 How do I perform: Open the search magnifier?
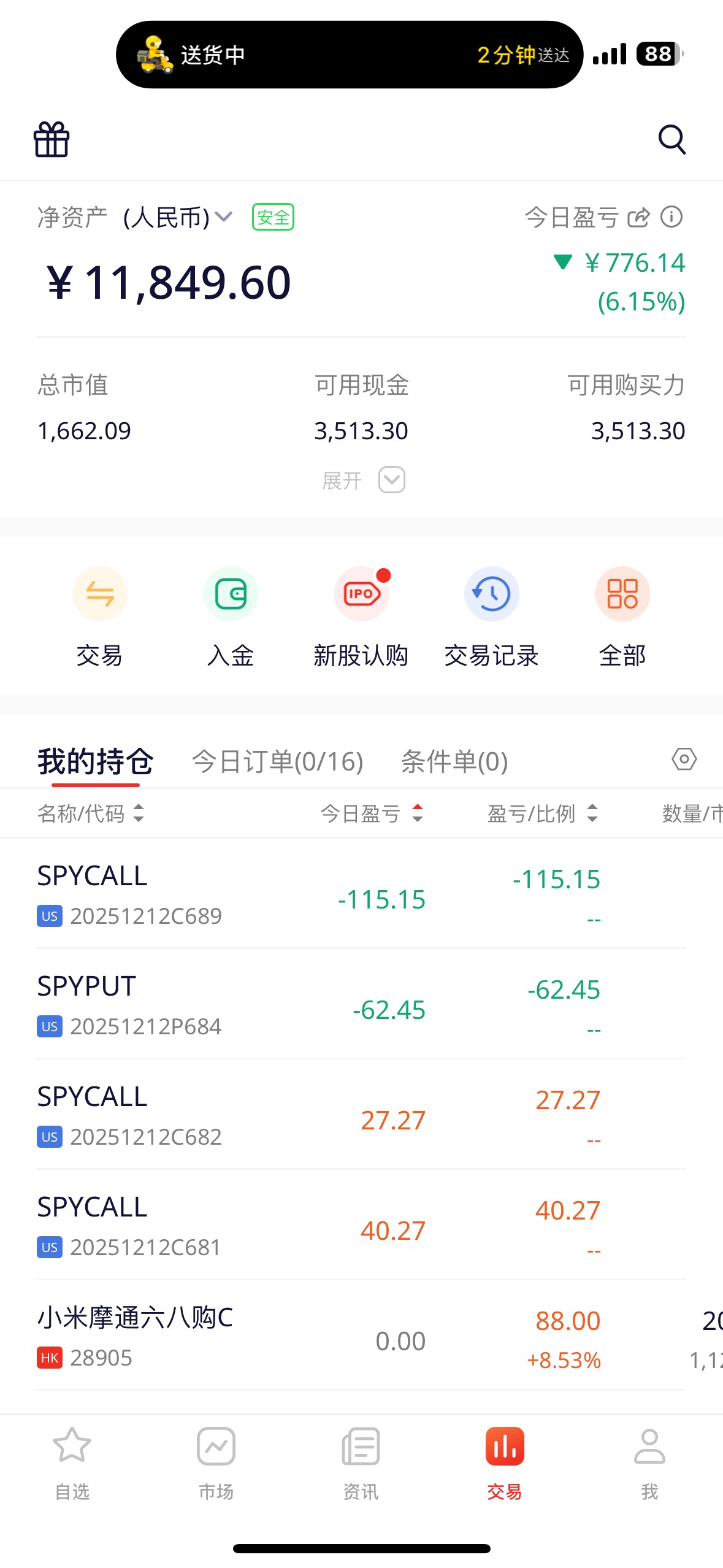pos(671,139)
